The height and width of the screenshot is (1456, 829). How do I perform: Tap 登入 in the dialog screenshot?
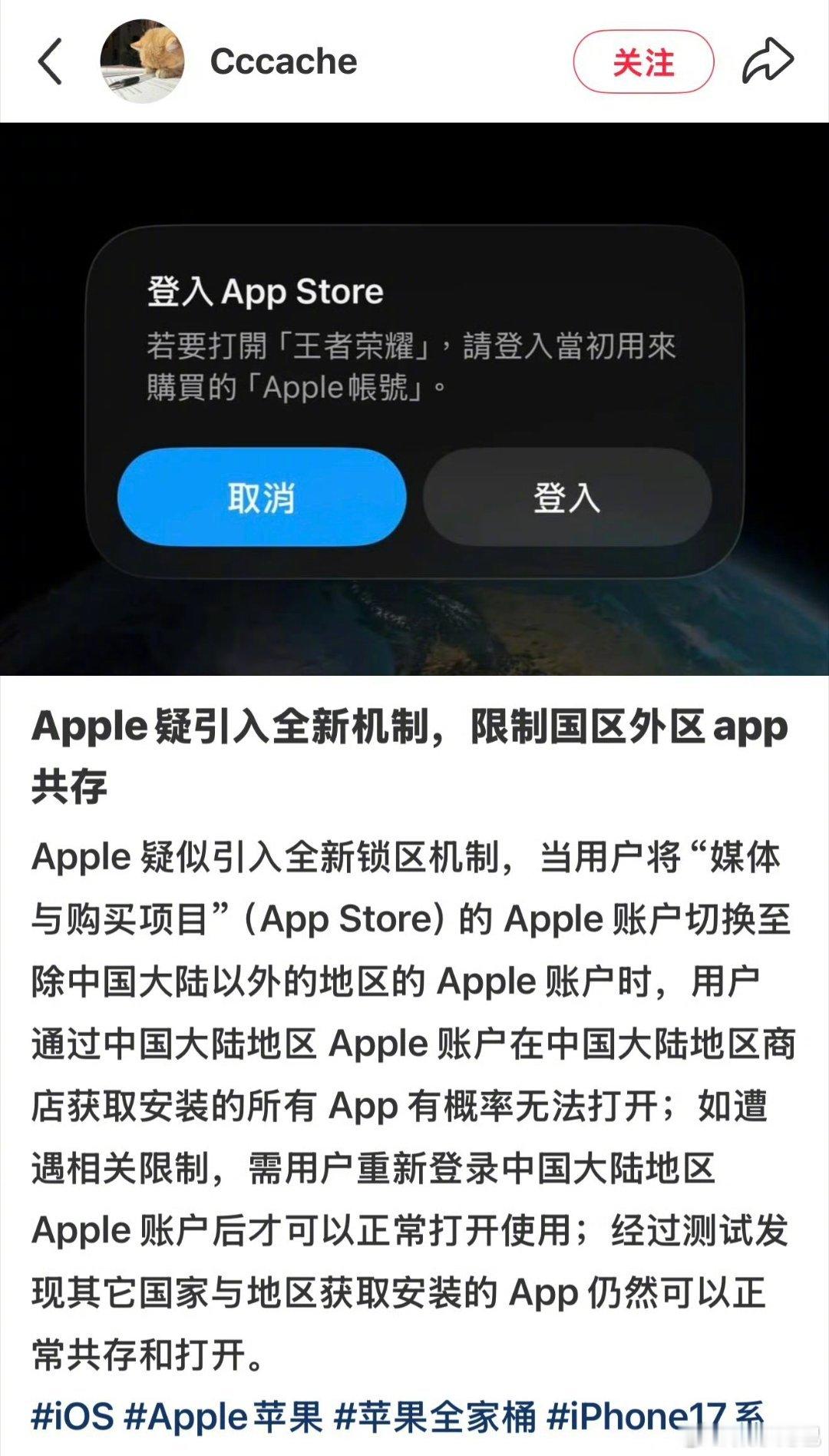568,499
